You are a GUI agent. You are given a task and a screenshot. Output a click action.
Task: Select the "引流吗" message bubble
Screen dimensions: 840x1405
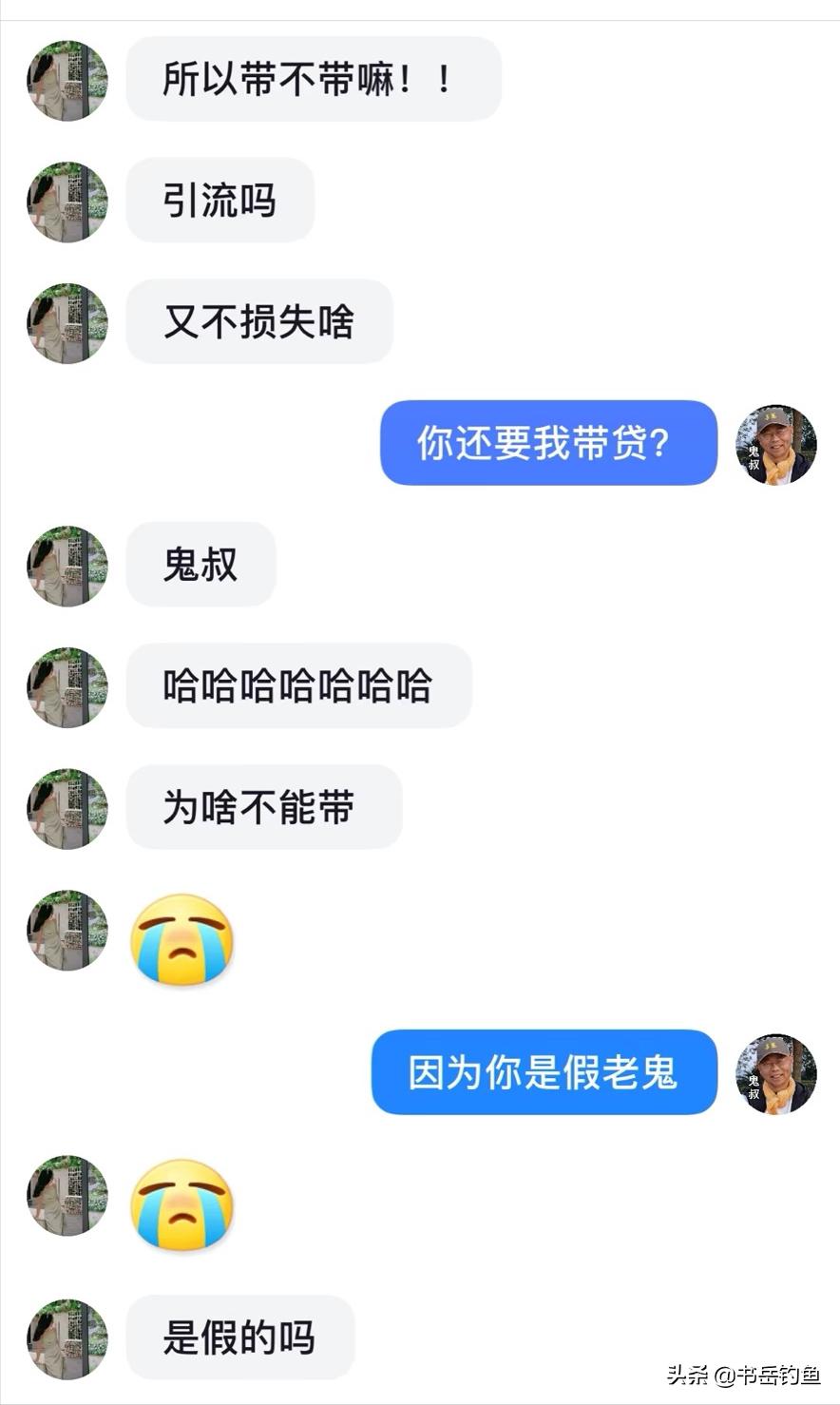click(x=220, y=202)
